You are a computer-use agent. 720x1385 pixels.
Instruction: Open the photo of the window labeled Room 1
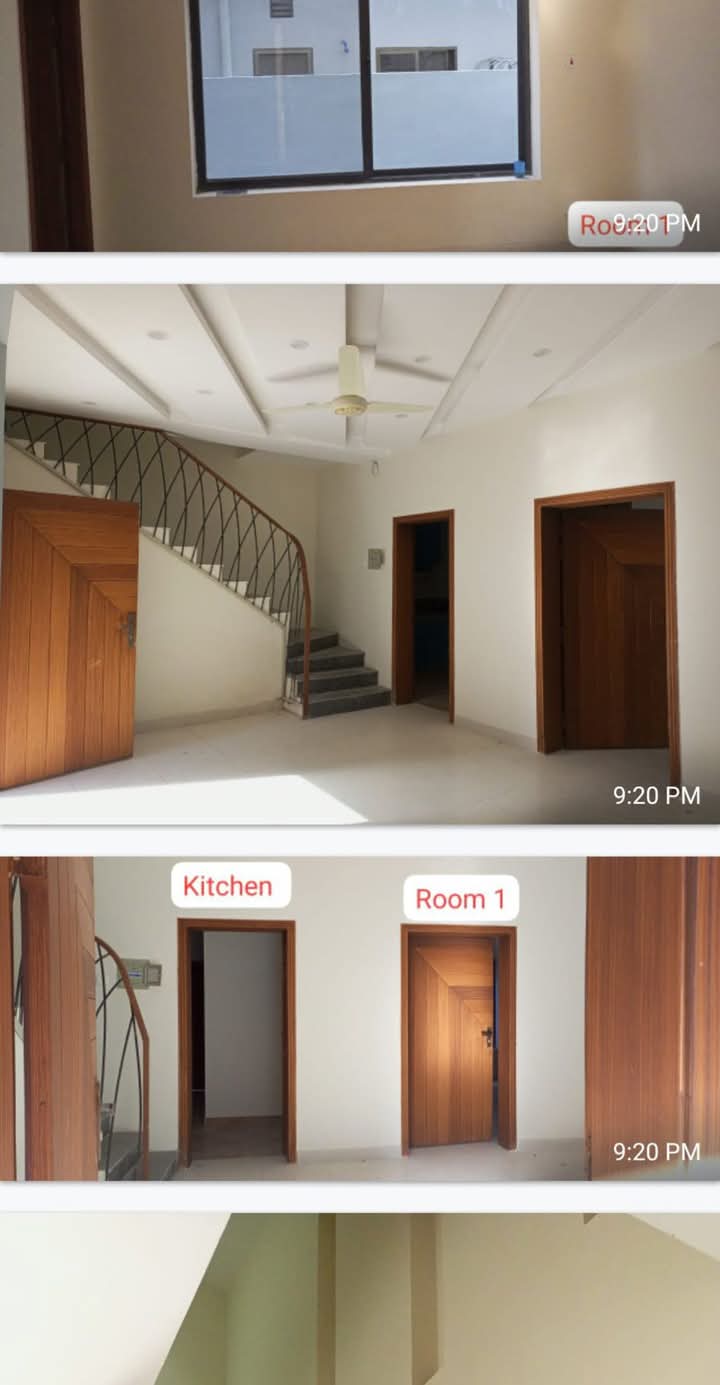[360, 125]
